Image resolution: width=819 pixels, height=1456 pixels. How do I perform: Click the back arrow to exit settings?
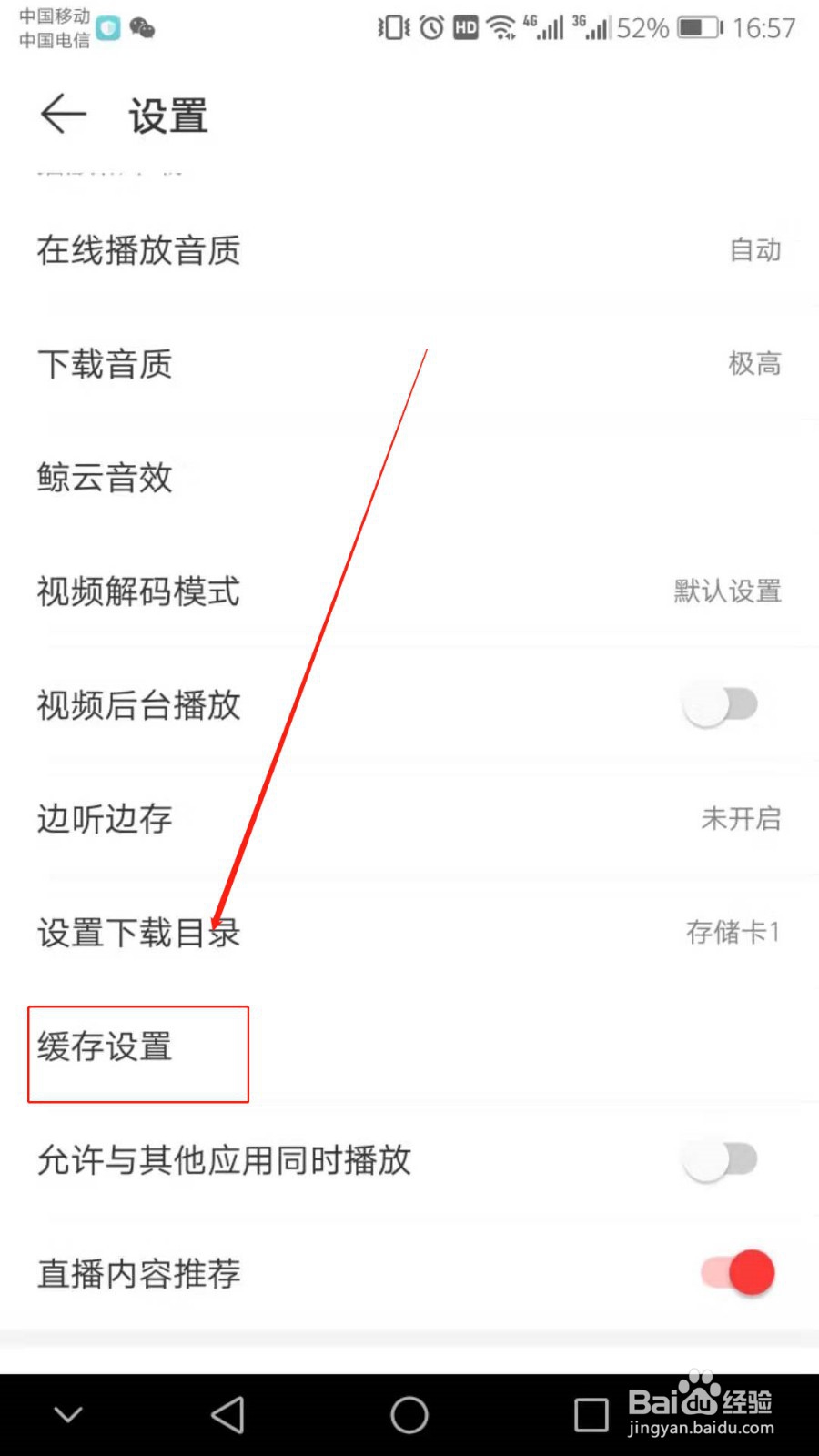tap(62, 115)
